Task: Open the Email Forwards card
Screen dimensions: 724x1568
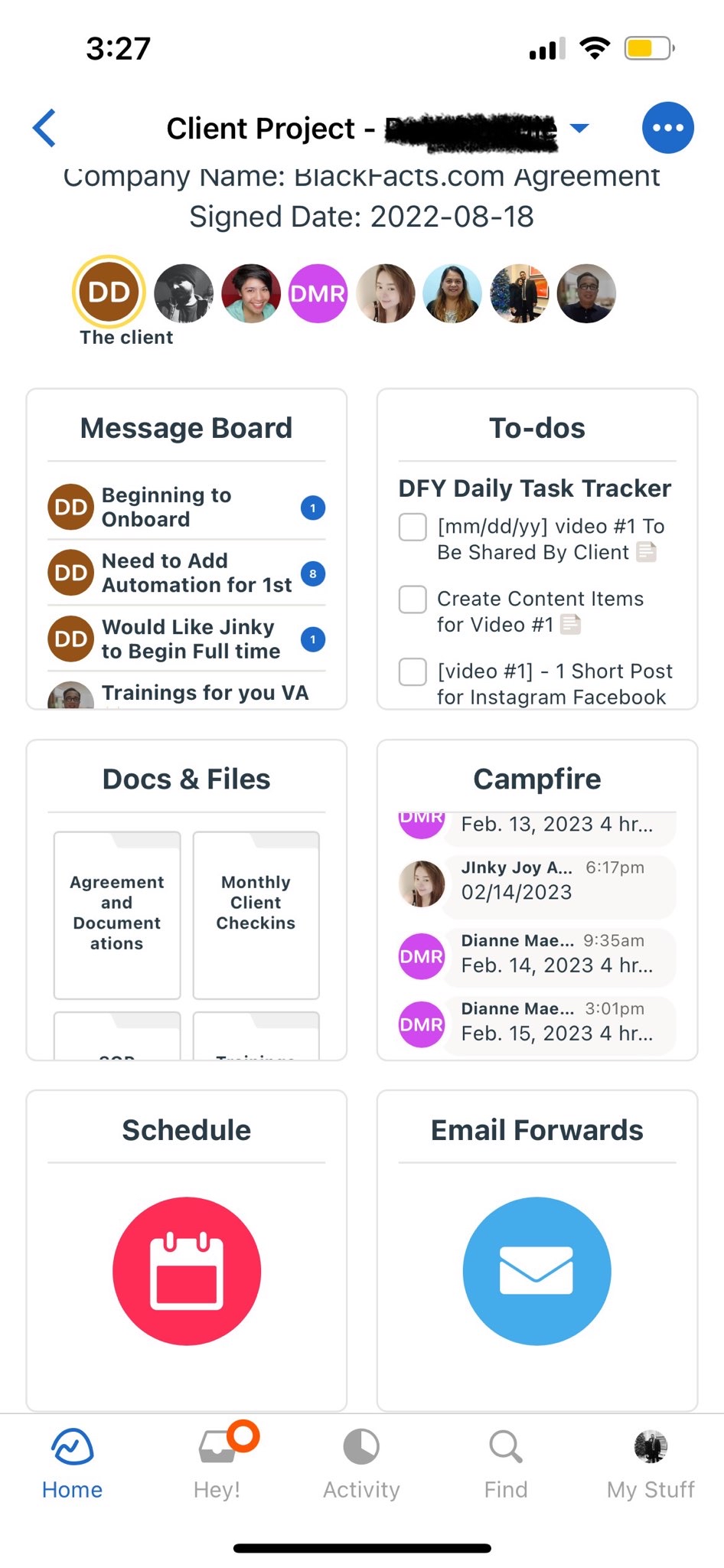Action: [x=537, y=1250]
